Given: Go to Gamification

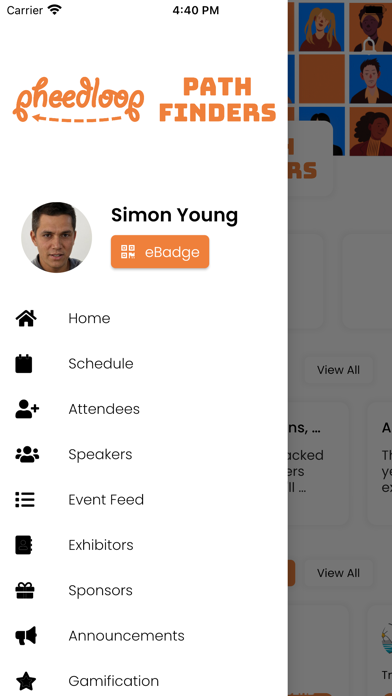Looking at the screenshot, I should pos(144,680).
